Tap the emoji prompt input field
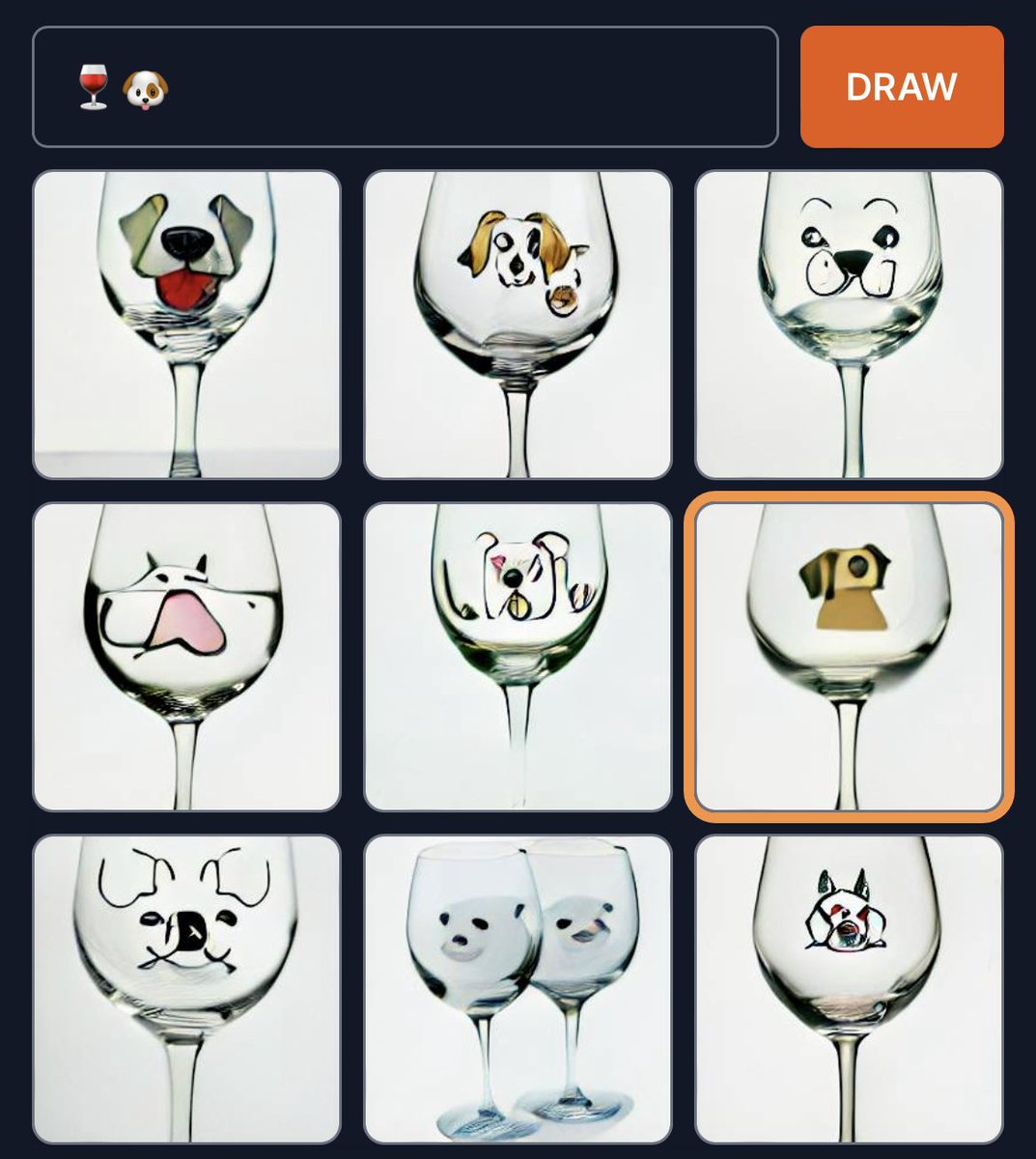The width and height of the screenshot is (1036, 1159). click(406, 87)
